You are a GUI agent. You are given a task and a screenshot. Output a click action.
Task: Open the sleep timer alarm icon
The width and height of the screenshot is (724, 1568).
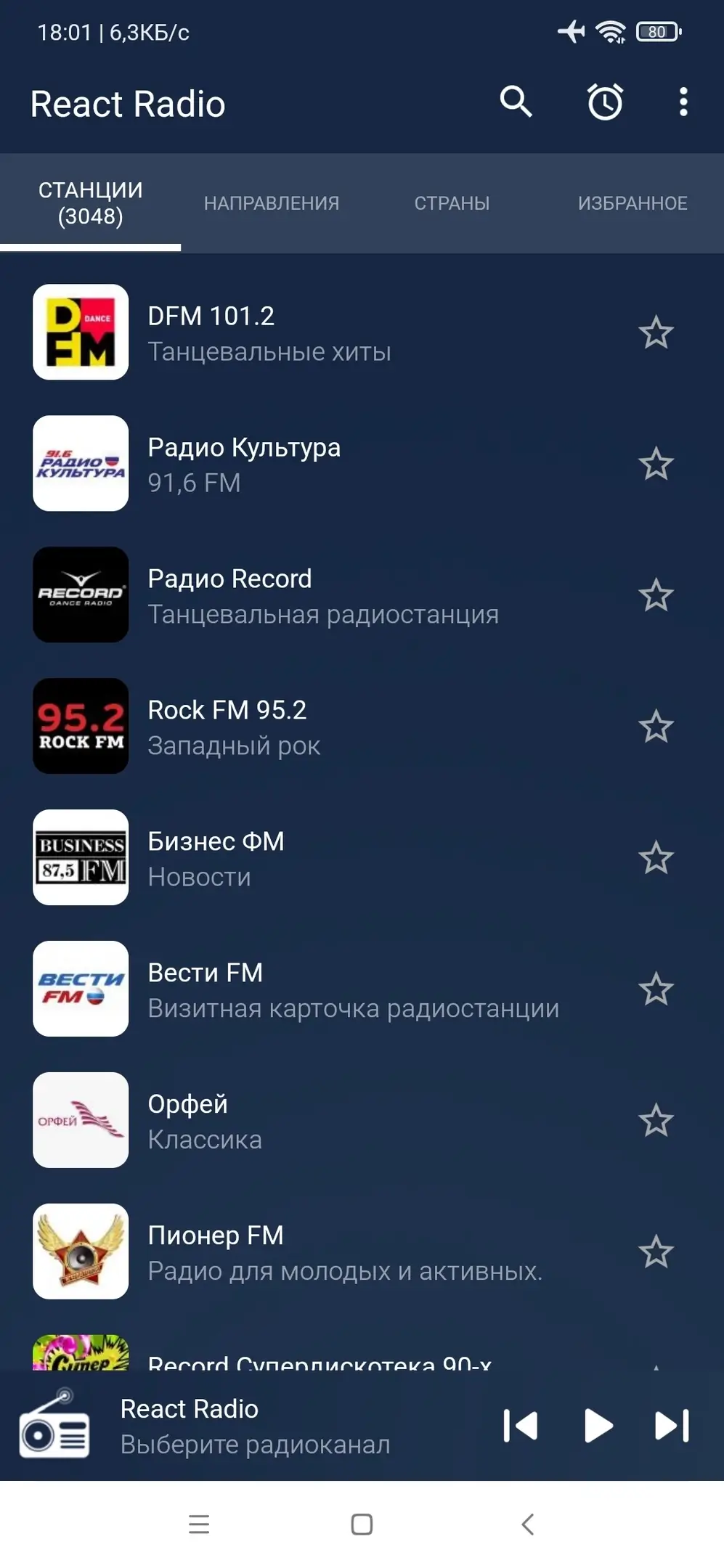pos(605,102)
